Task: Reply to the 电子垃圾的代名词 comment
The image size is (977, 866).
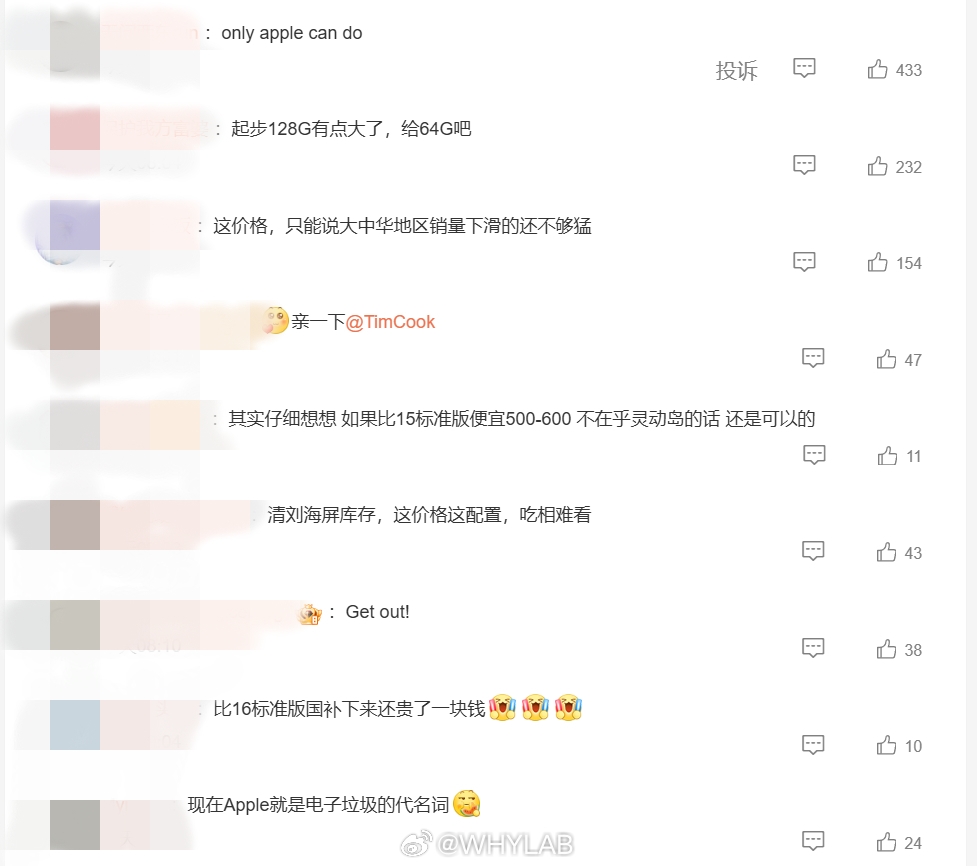Action: click(x=813, y=841)
